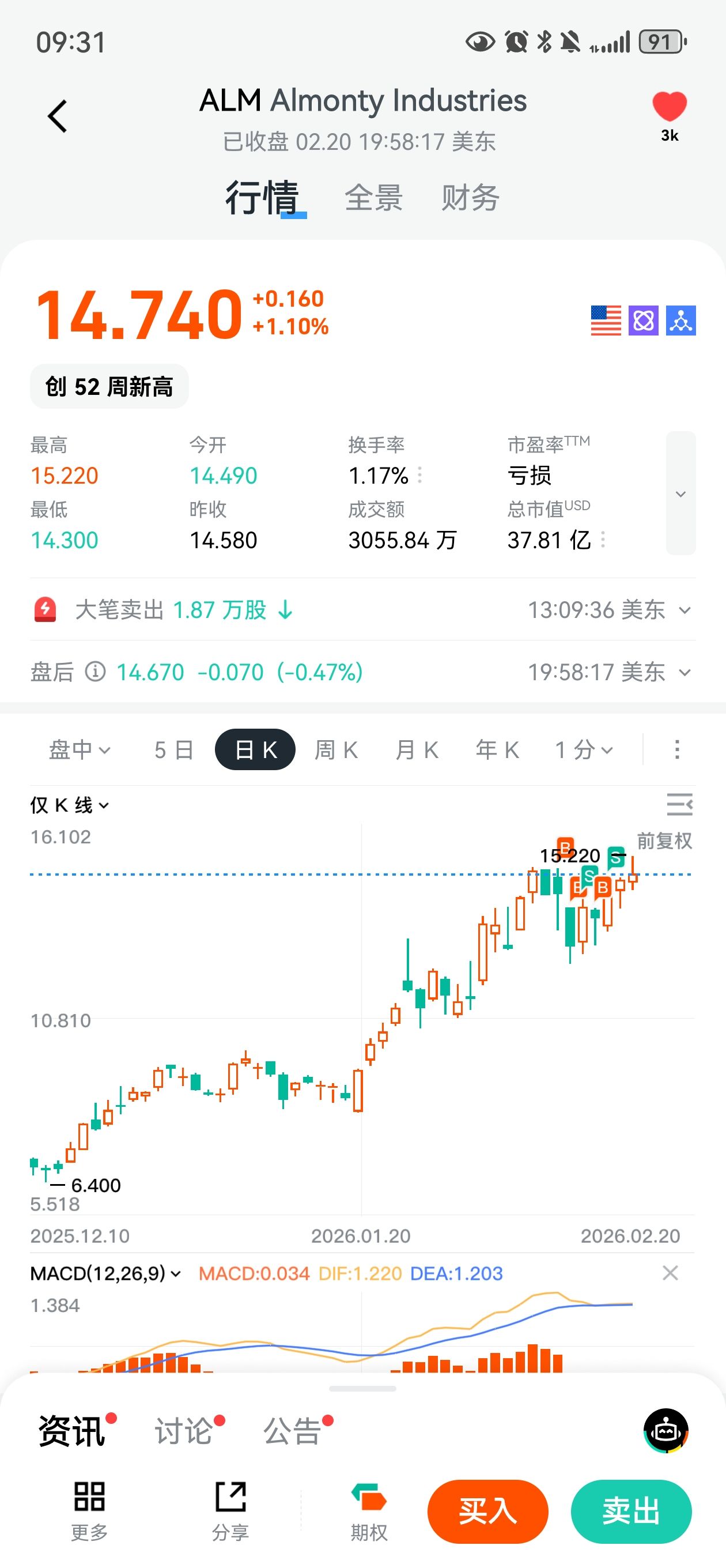
Task: Go back from the ALM stock page
Action: pos(57,116)
